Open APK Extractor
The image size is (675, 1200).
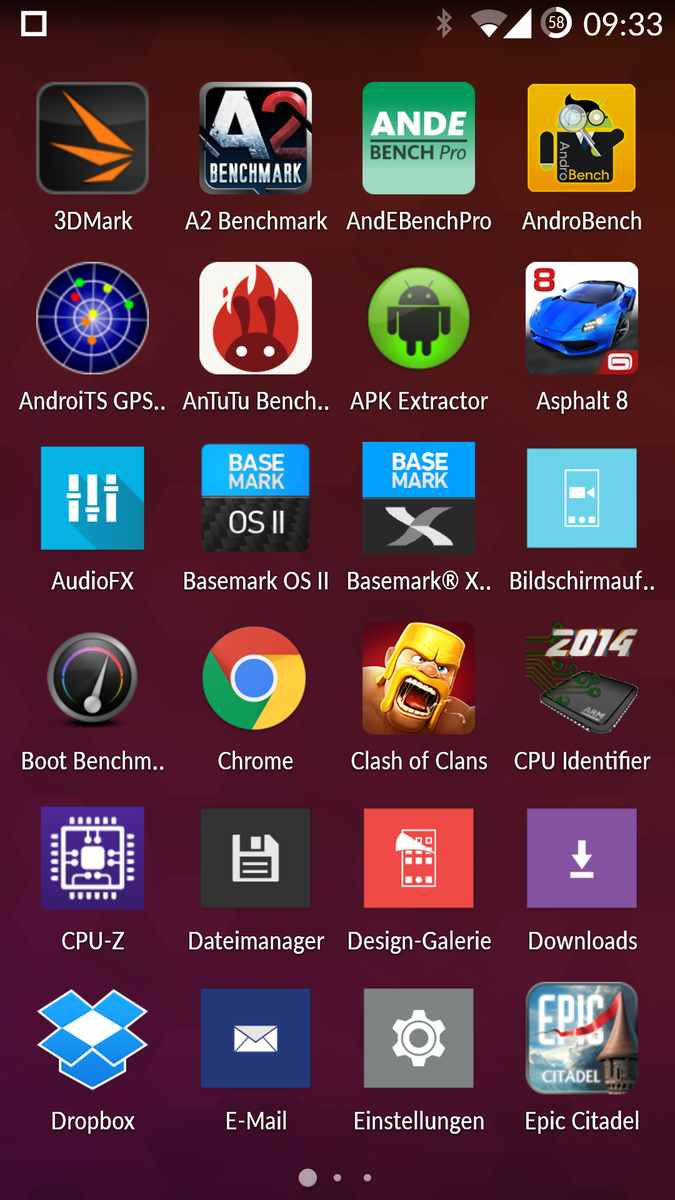point(419,318)
